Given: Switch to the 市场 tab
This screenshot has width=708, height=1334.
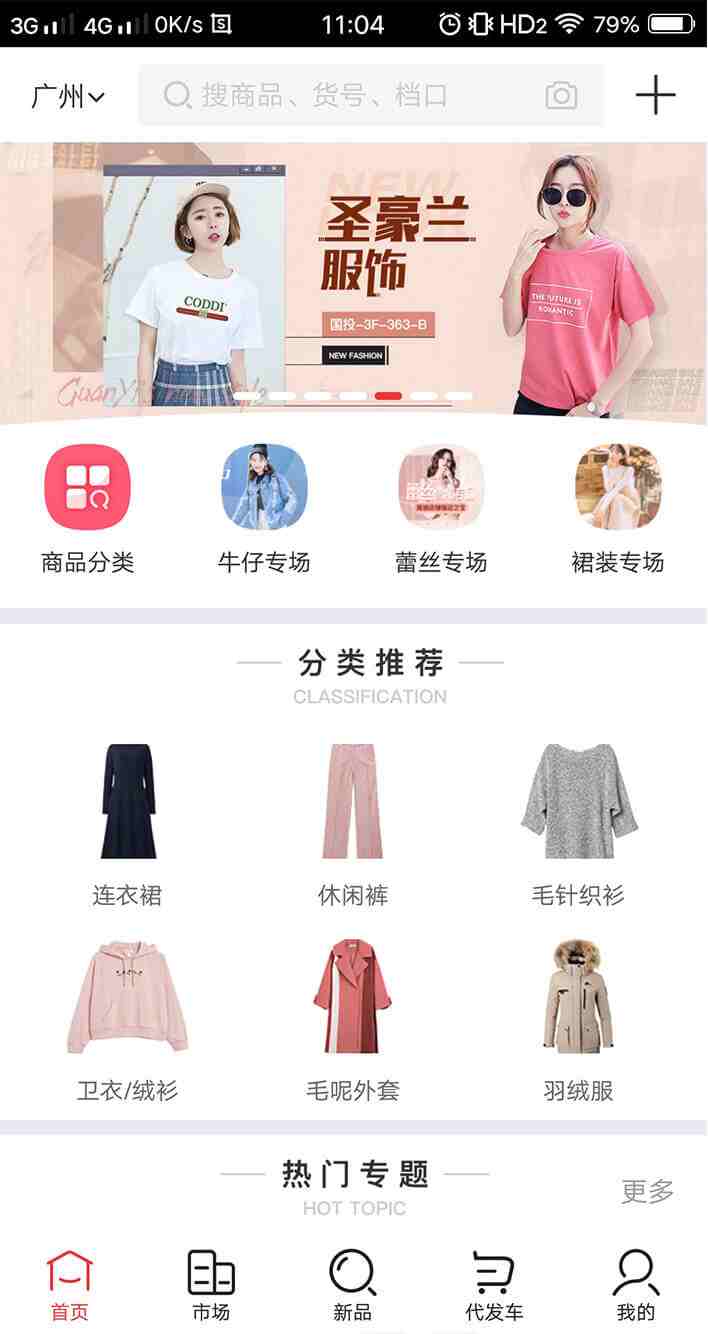Looking at the screenshot, I should 211,1286.
